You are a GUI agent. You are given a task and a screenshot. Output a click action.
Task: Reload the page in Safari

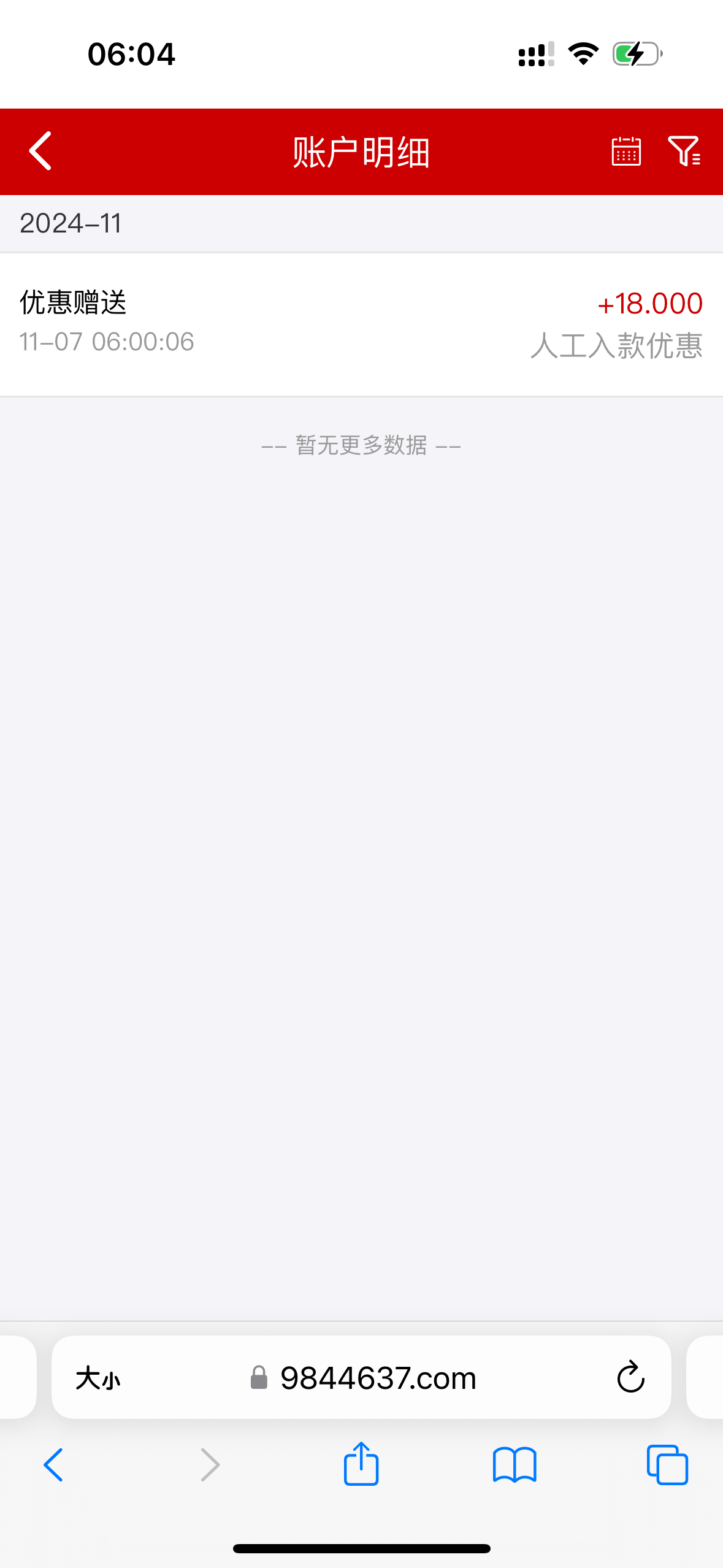pyautogui.click(x=630, y=1378)
